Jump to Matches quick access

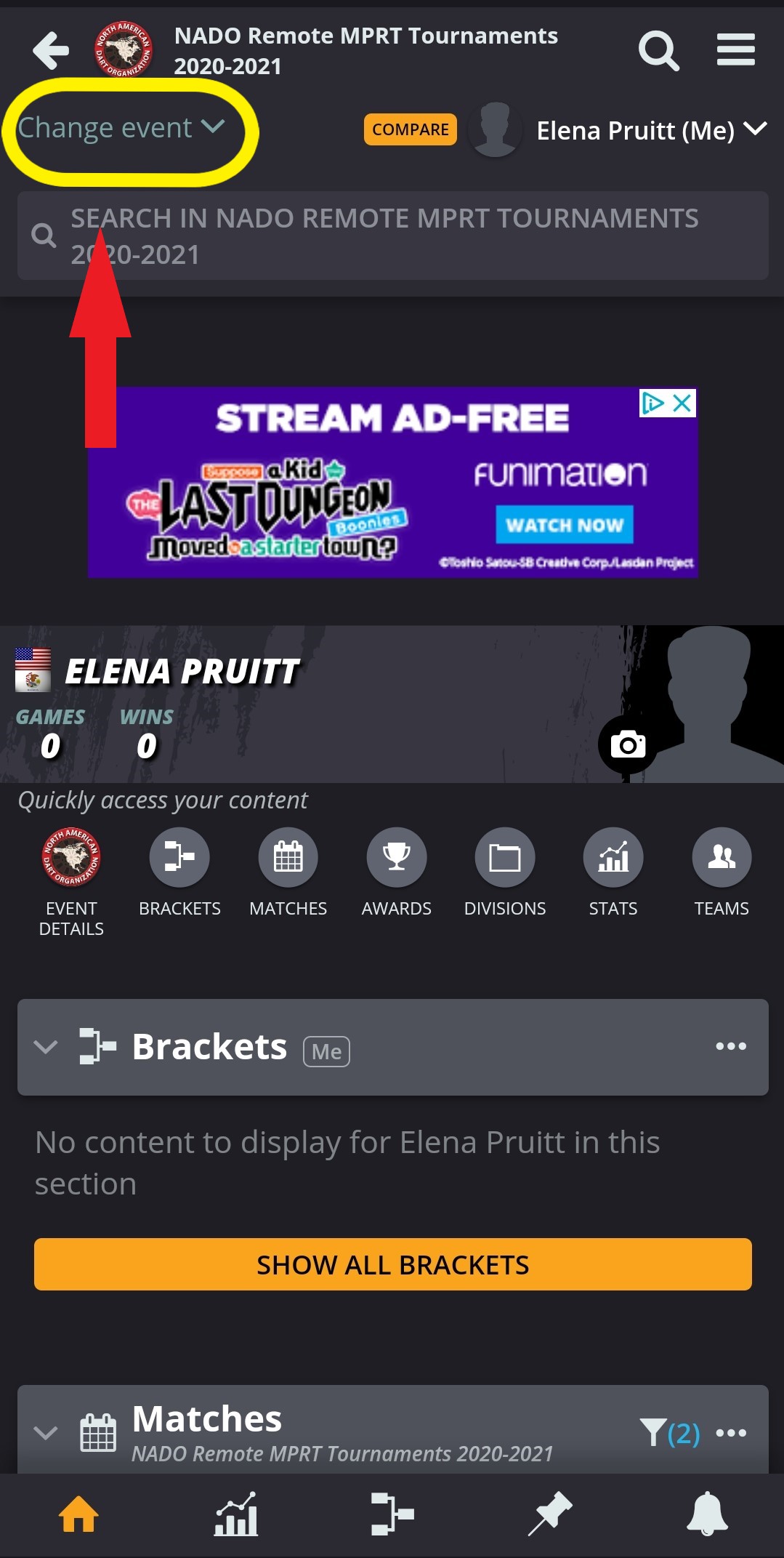coord(288,859)
